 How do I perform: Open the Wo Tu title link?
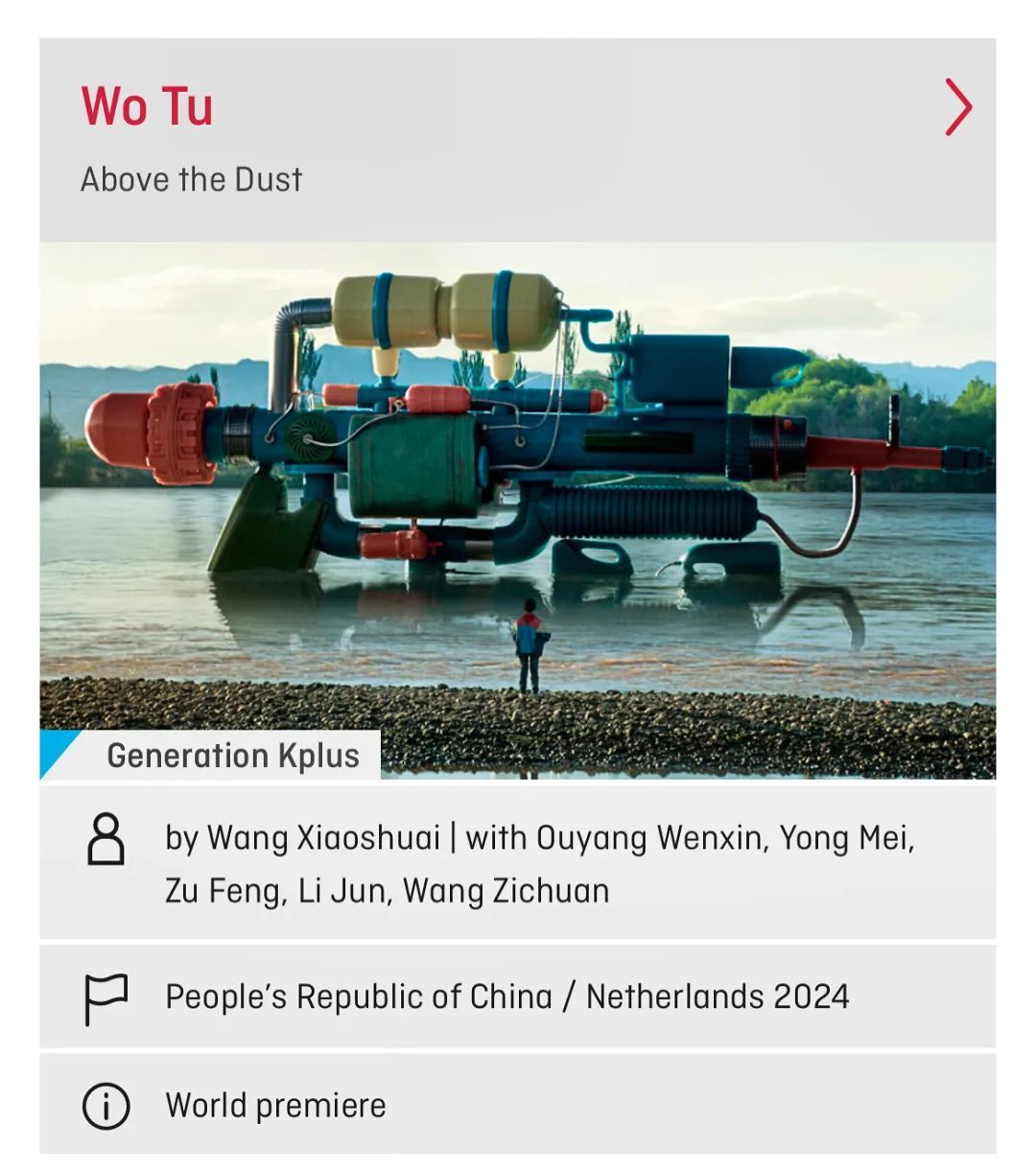(x=147, y=106)
